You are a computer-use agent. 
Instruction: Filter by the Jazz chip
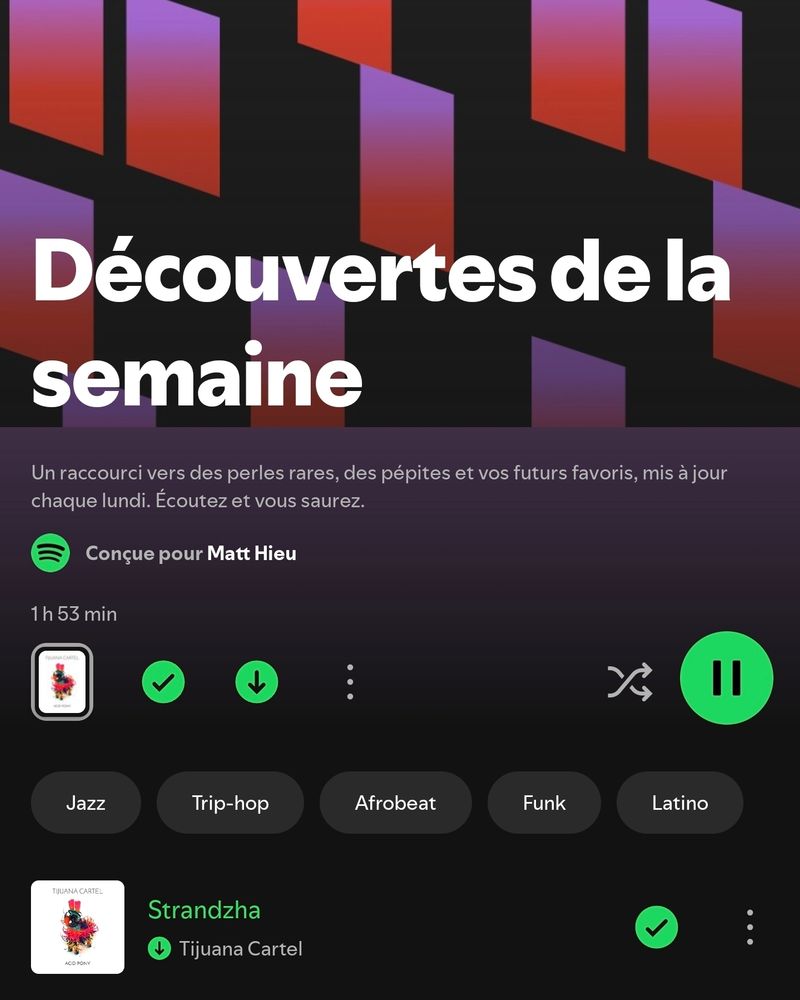coord(85,802)
